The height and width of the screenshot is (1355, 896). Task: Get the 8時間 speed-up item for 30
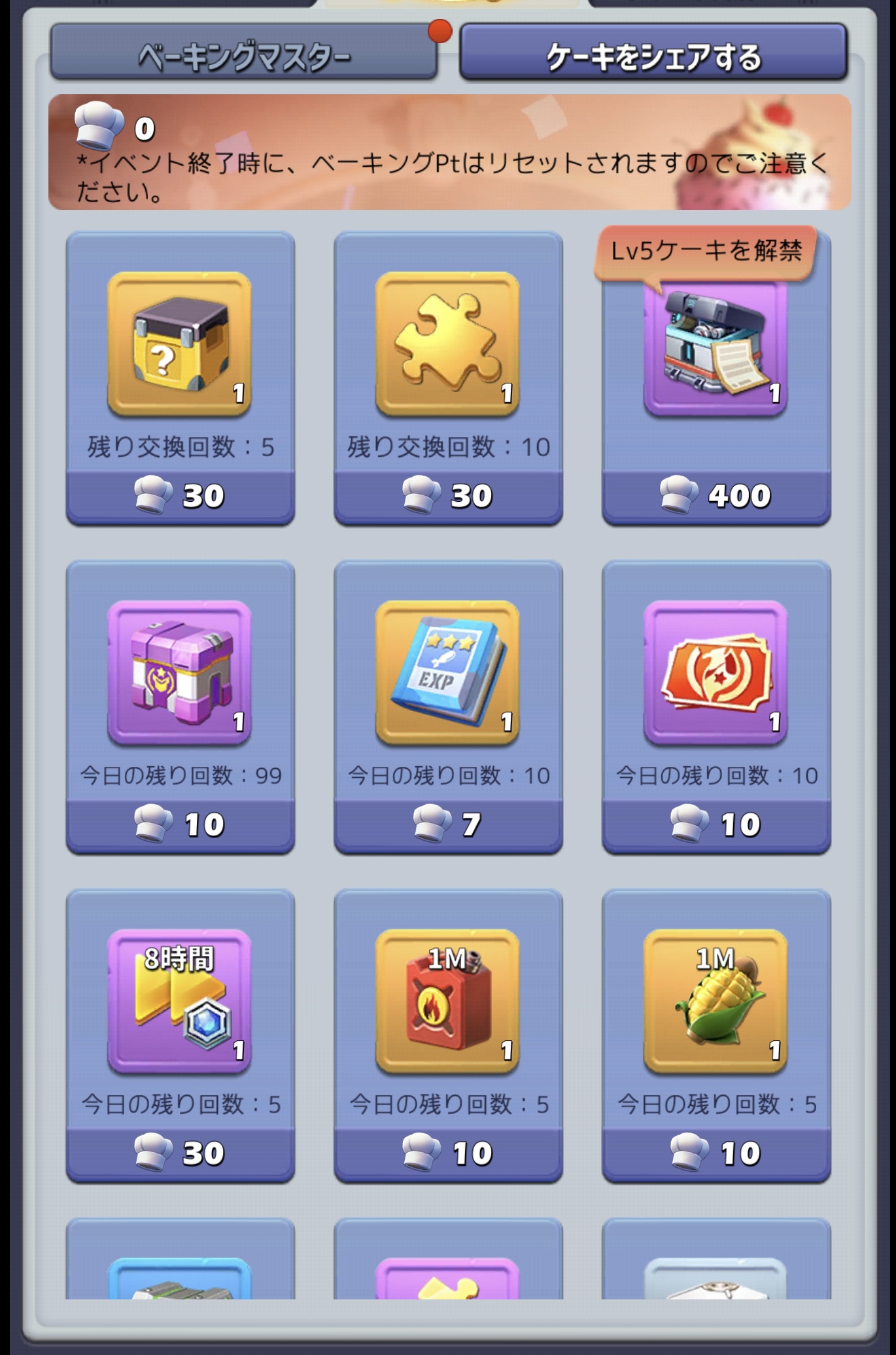[x=180, y=1153]
